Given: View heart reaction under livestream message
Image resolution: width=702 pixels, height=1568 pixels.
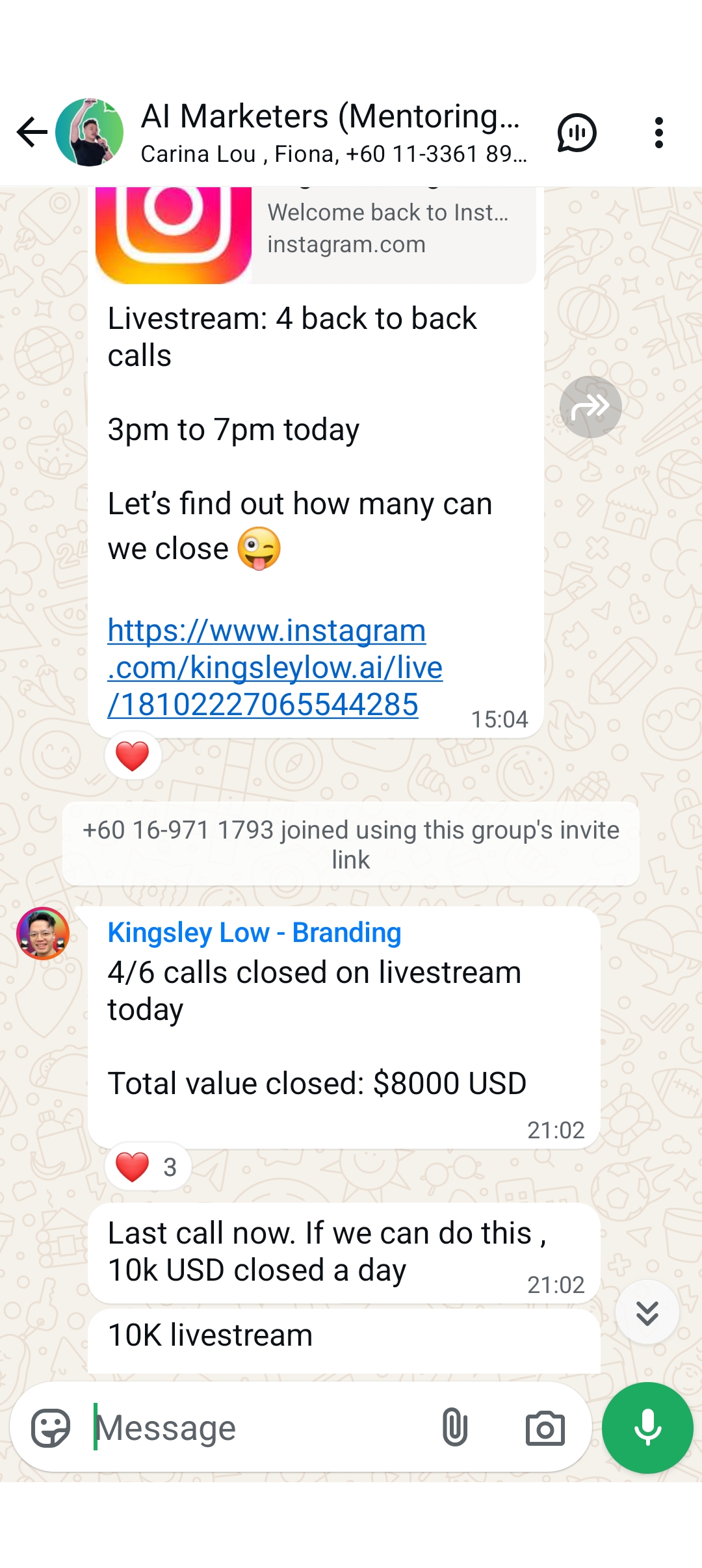Looking at the screenshot, I should pyautogui.click(x=133, y=755).
